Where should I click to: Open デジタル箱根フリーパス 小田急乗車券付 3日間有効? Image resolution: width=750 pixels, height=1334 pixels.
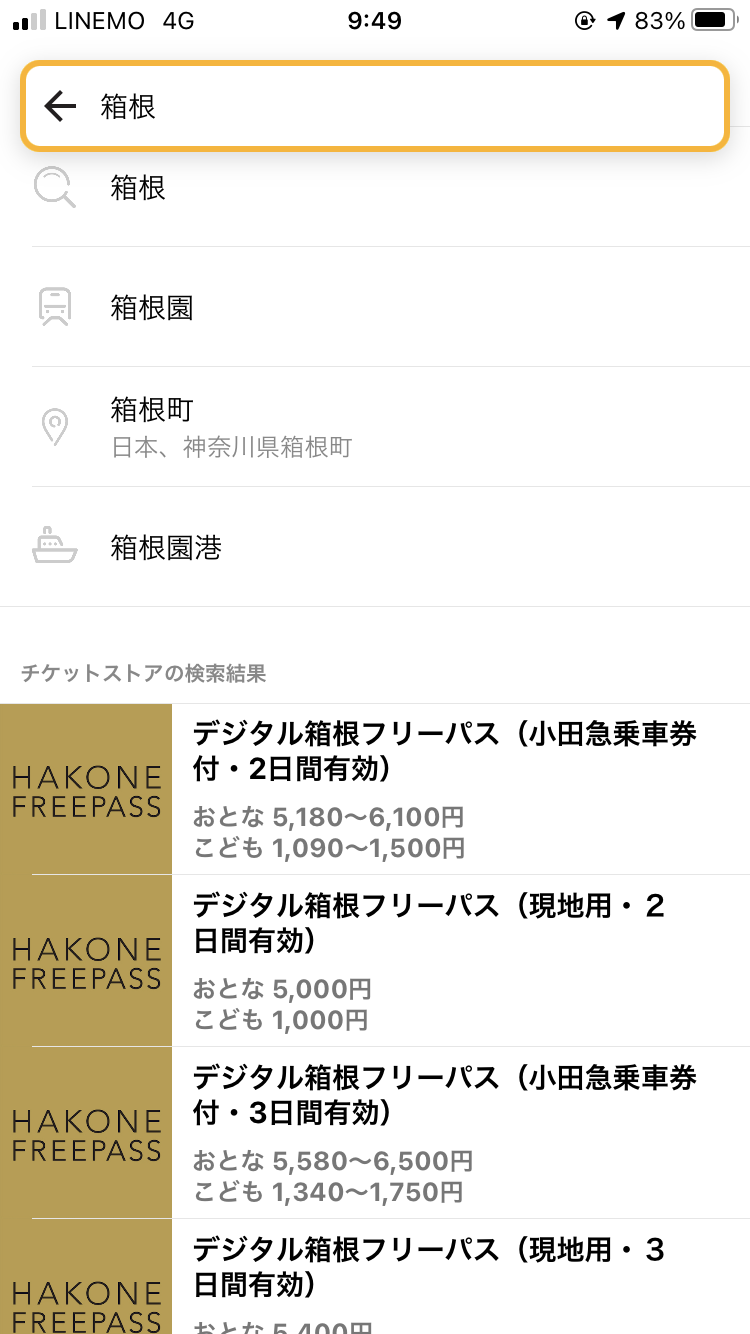[x=375, y=1133]
